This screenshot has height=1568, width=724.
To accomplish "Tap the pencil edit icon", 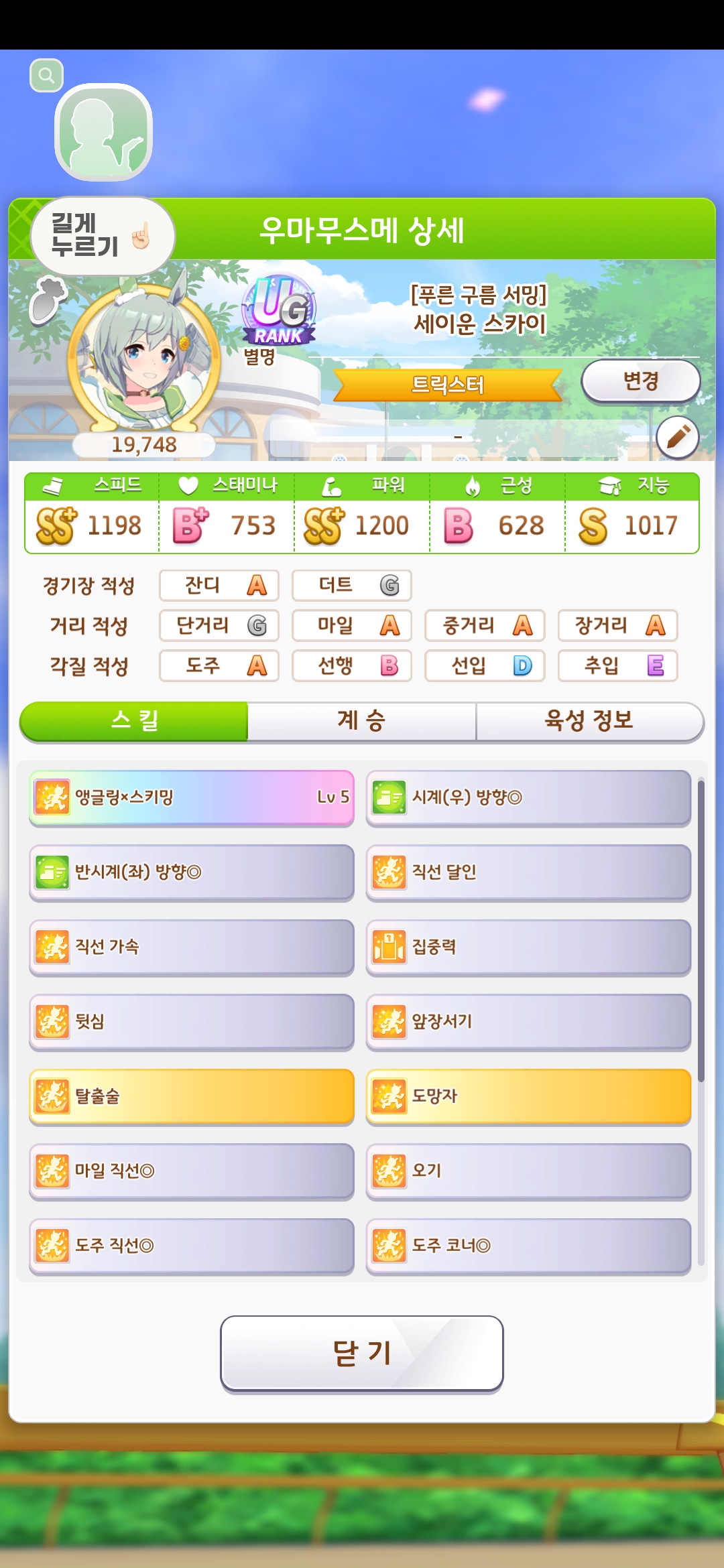I will coord(677,438).
